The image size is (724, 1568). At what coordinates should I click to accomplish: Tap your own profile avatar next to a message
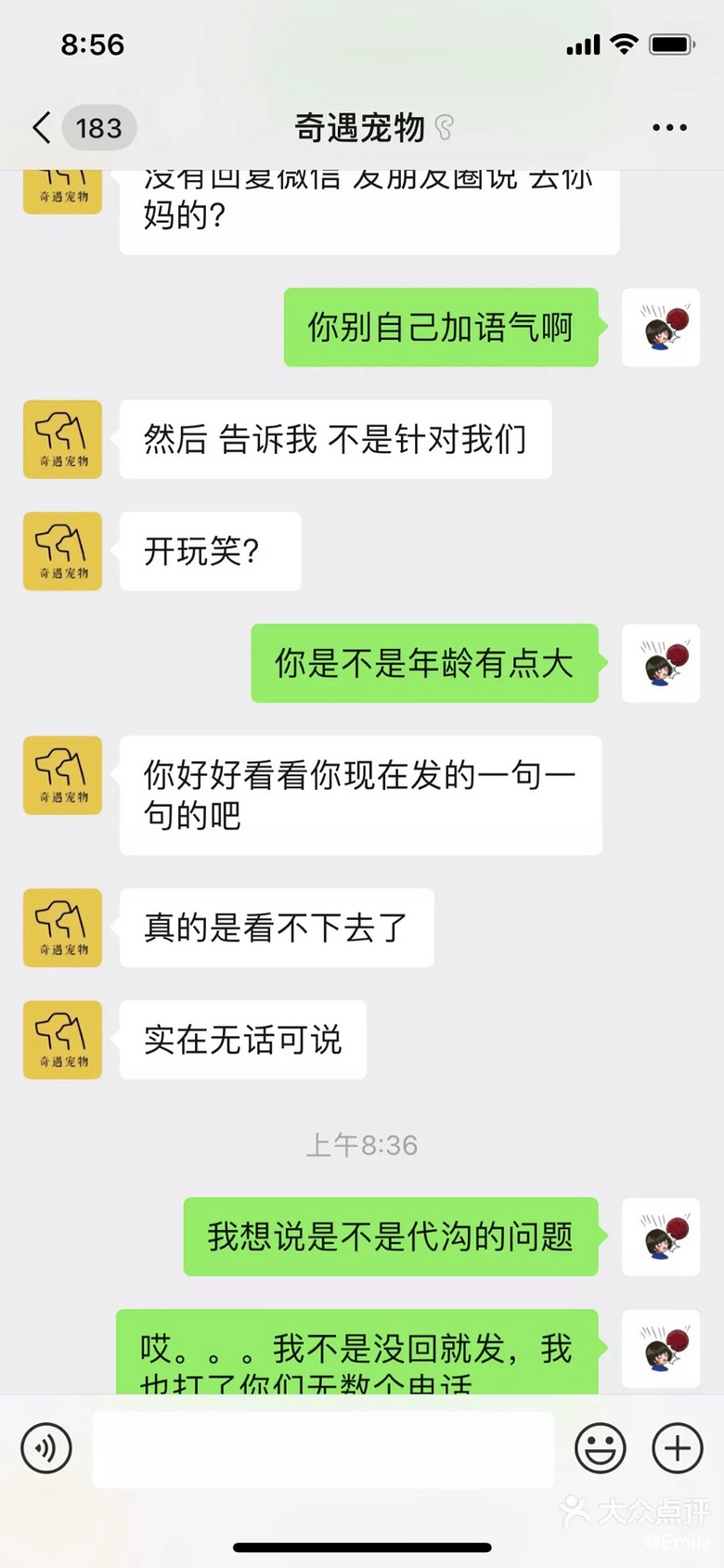(660, 328)
